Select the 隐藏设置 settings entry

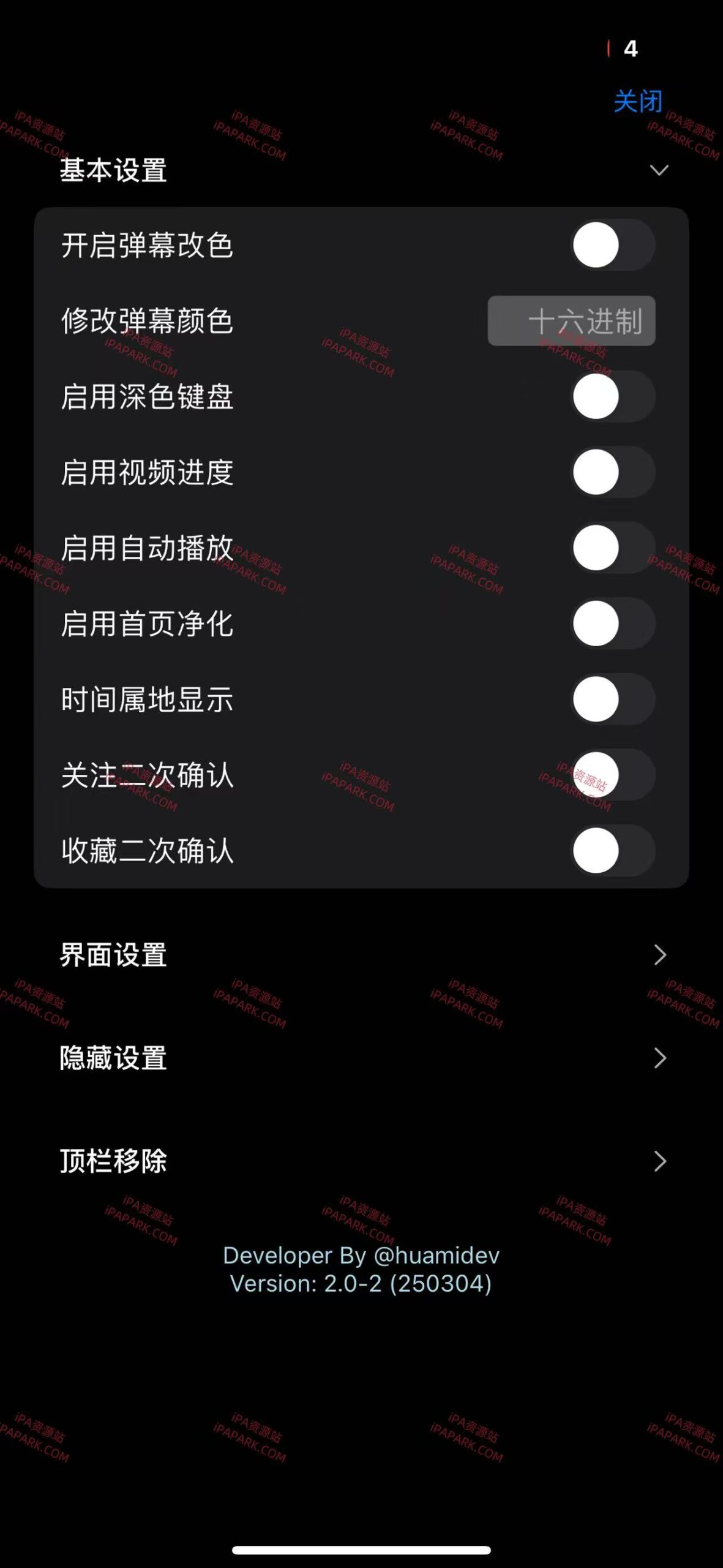[x=113, y=1058]
